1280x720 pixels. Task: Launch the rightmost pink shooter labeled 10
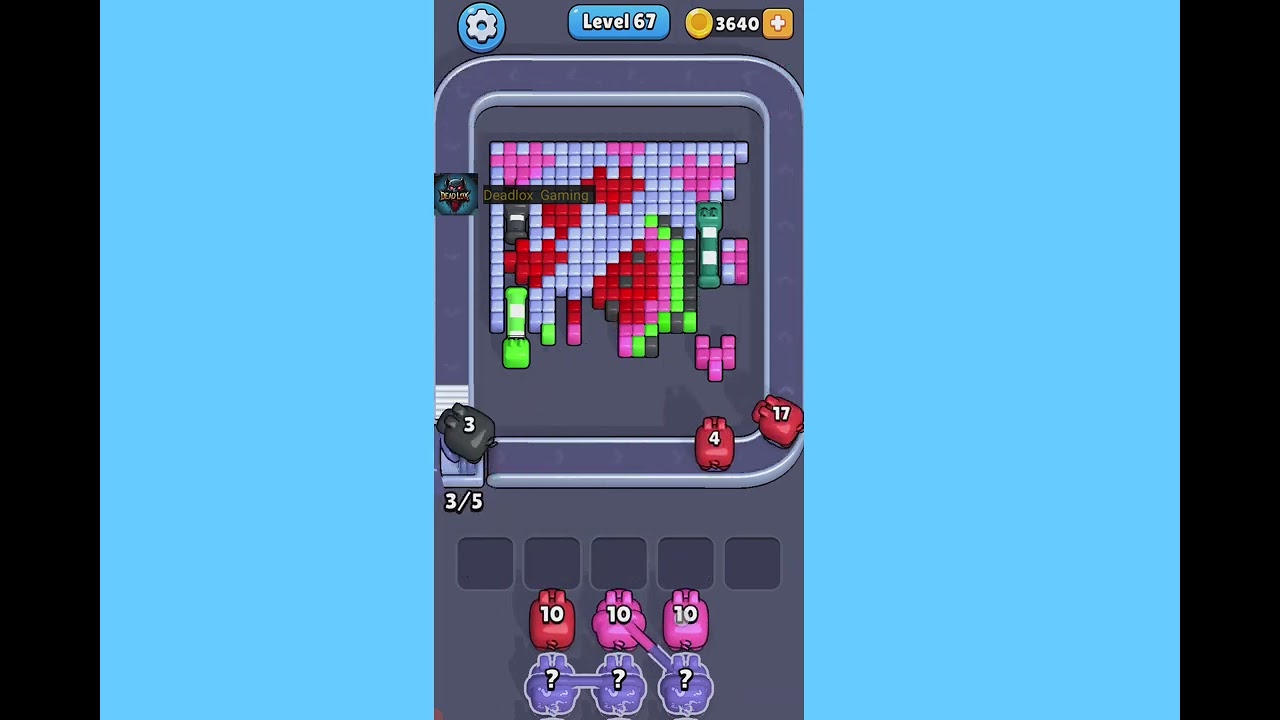tap(685, 619)
